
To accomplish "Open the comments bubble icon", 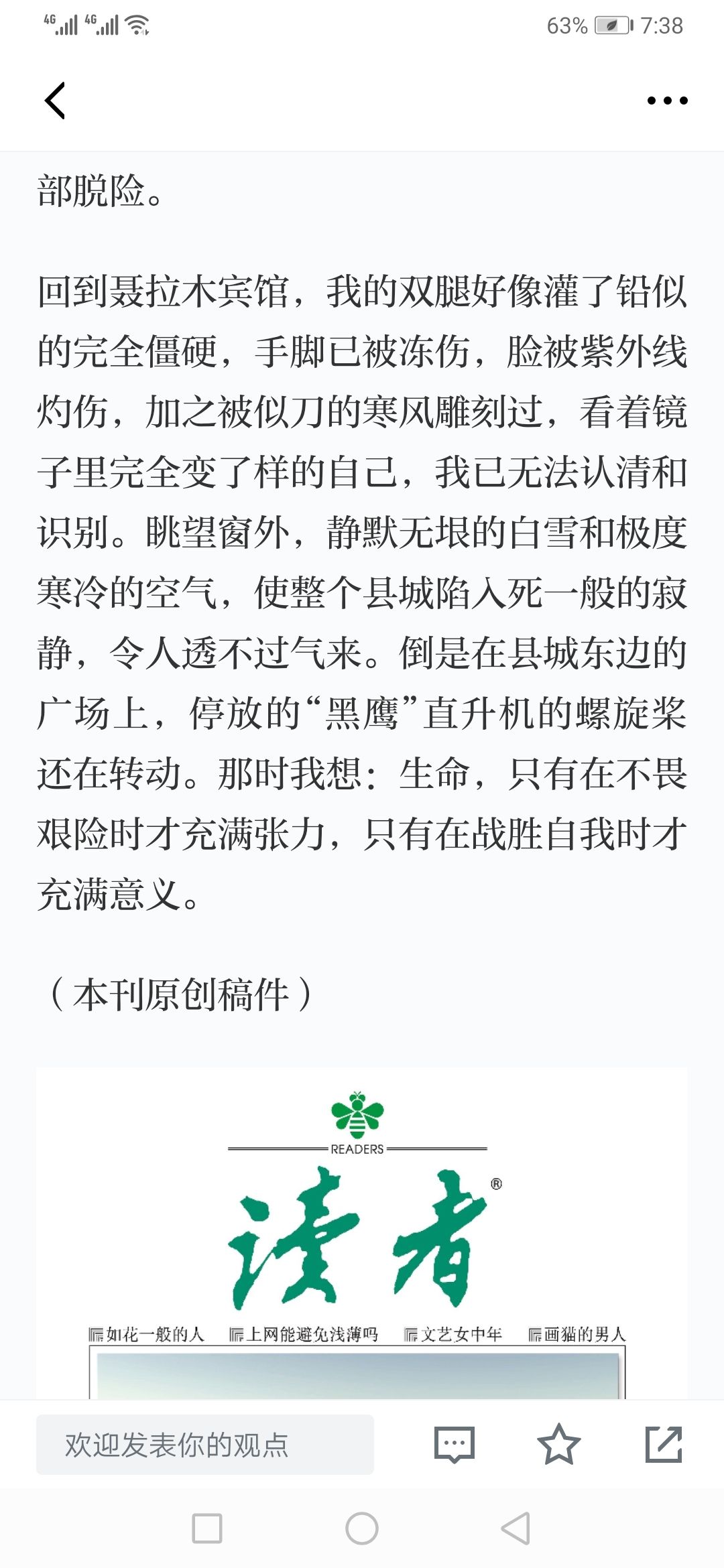I will 454,1445.
